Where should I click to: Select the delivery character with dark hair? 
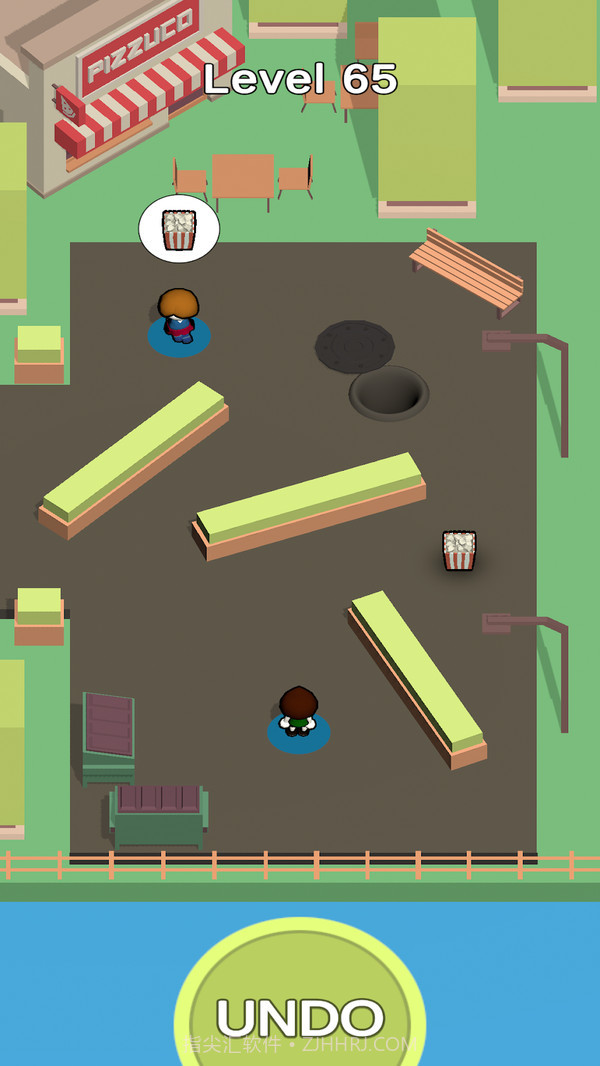298,714
